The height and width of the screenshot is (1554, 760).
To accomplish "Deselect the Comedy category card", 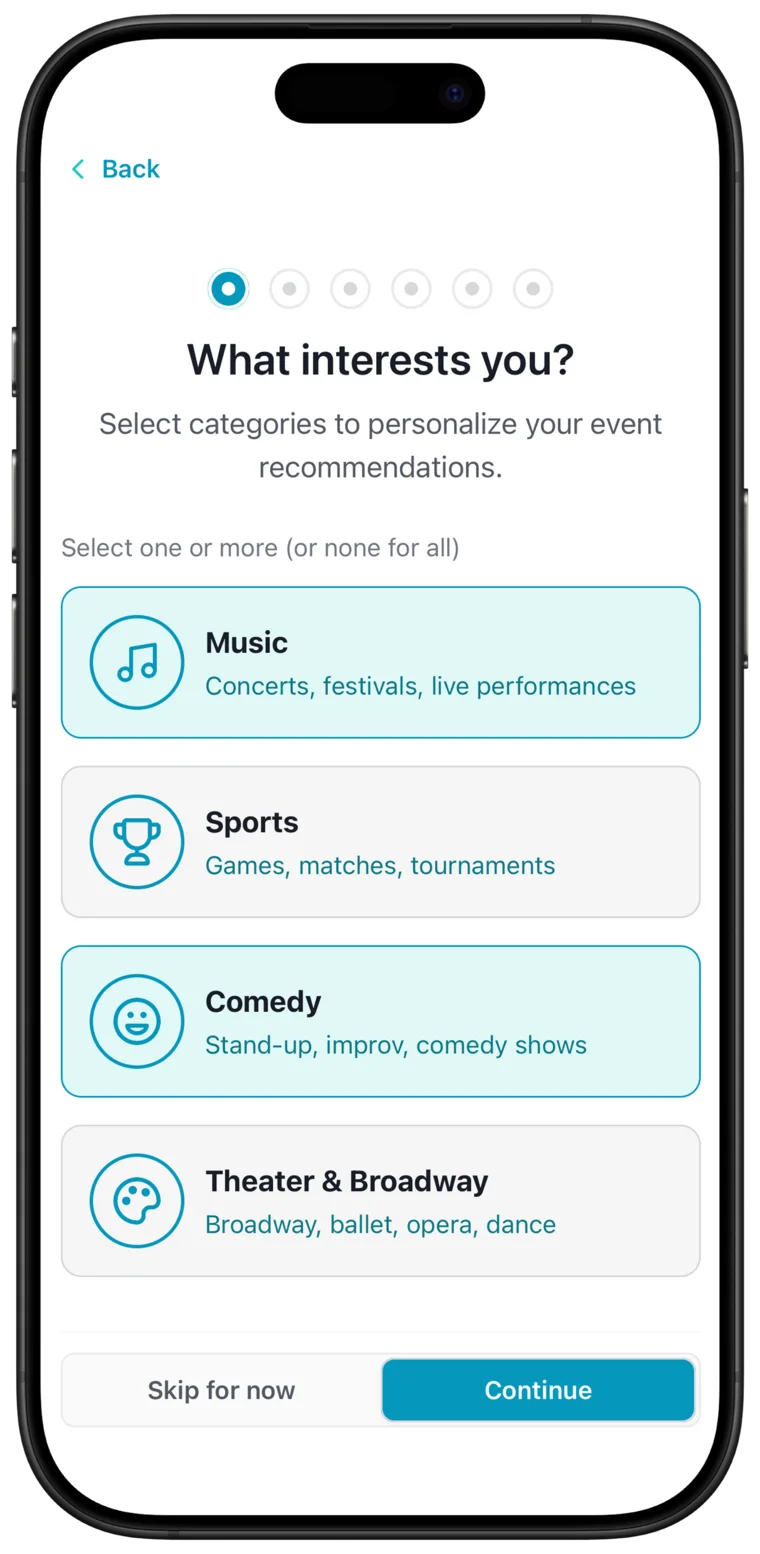I will click(x=380, y=1021).
